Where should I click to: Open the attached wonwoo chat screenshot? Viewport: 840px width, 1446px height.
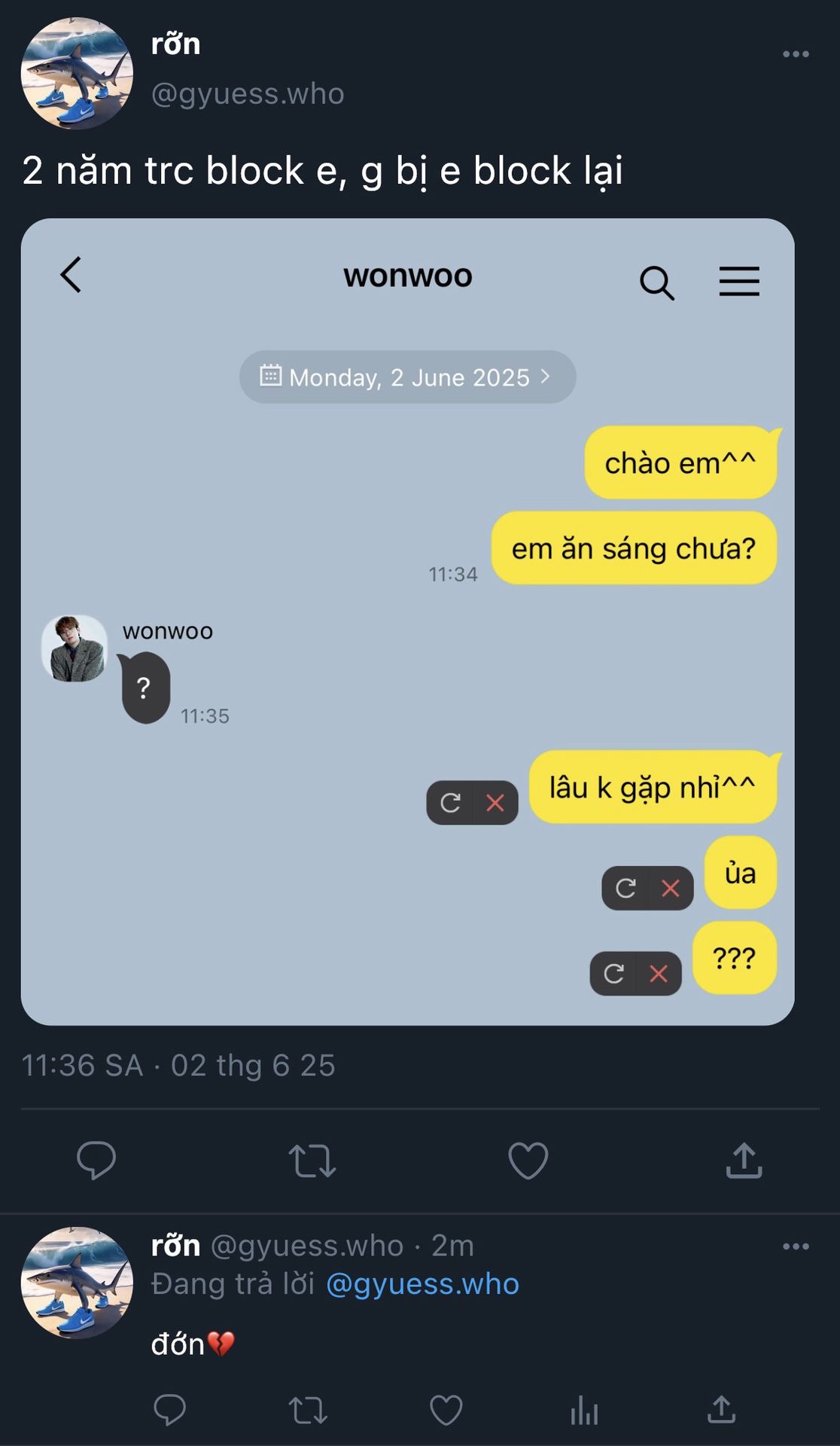407,621
